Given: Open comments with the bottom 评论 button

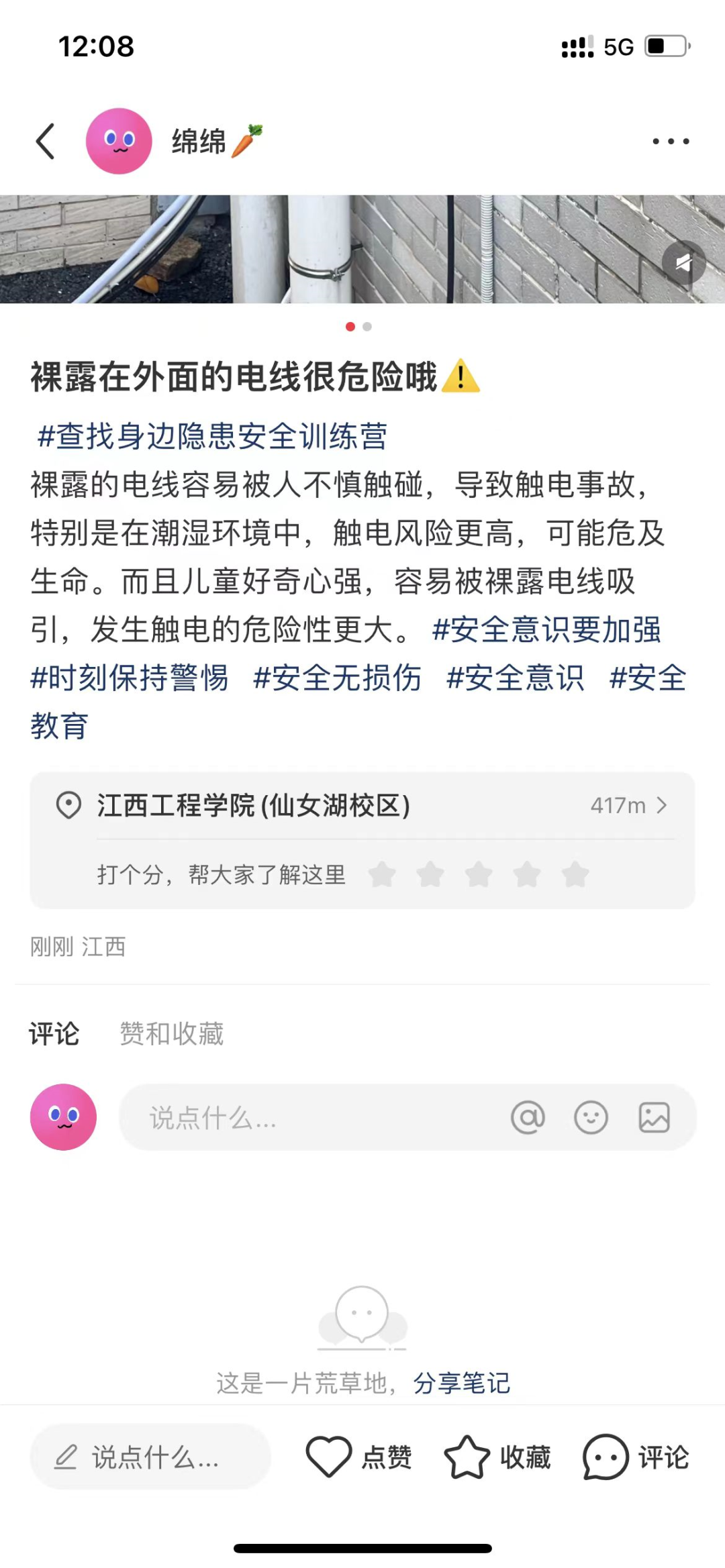Looking at the screenshot, I should point(636,1457).
